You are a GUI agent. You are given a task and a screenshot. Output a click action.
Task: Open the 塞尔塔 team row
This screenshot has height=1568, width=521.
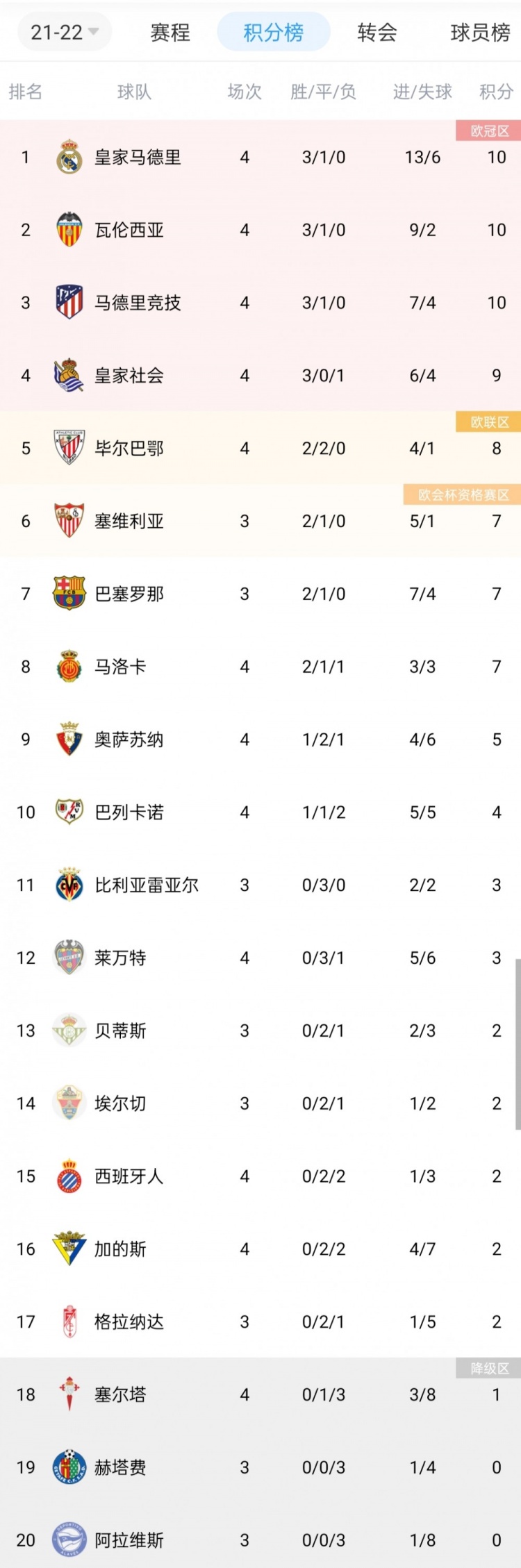click(x=120, y=1394)
